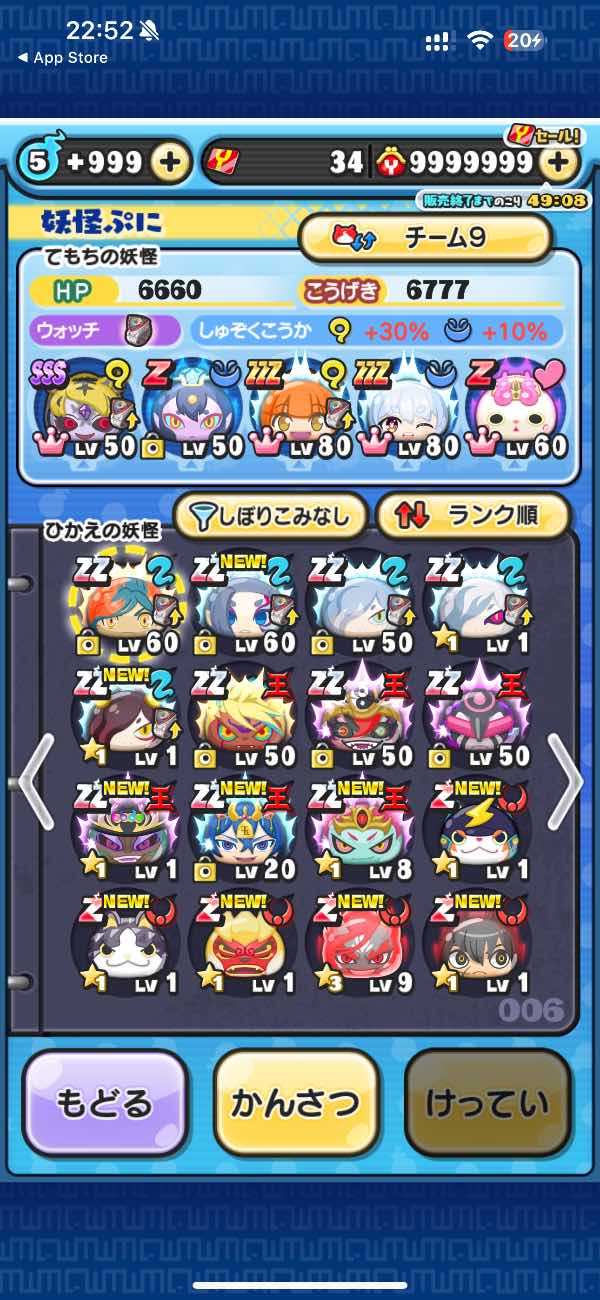Image resolution: width=600 pixels, height=1300 pixels.
Task: Change sort order with ランク順
Action: (472, 516)
